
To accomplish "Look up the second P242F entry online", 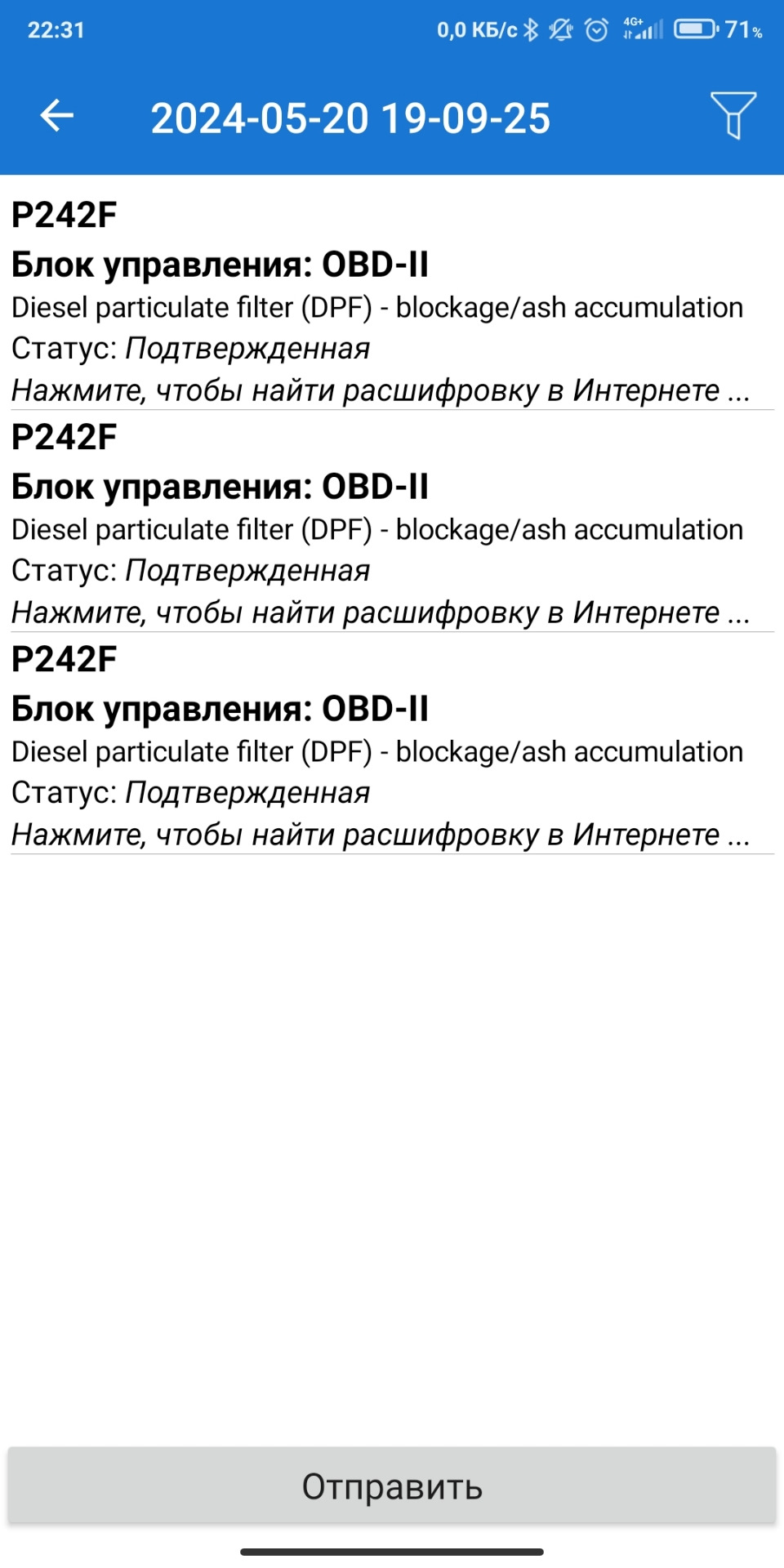I will [381, 612].
